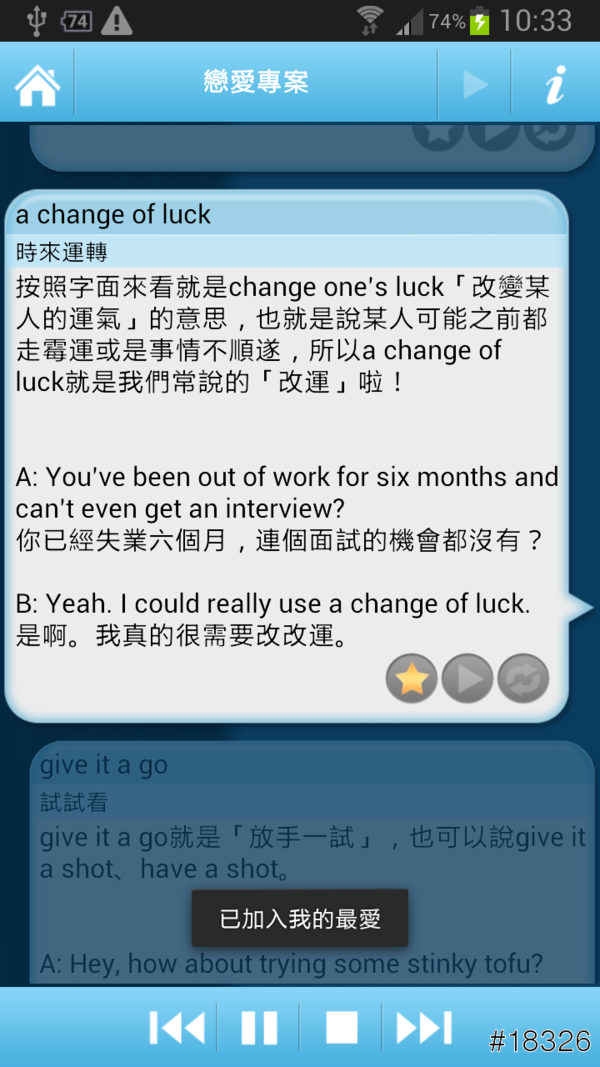Image resolution: width=600 pixels, height=1067 pixels.
Task: Tap the play arrow in top bar
Action: point(474,85)
